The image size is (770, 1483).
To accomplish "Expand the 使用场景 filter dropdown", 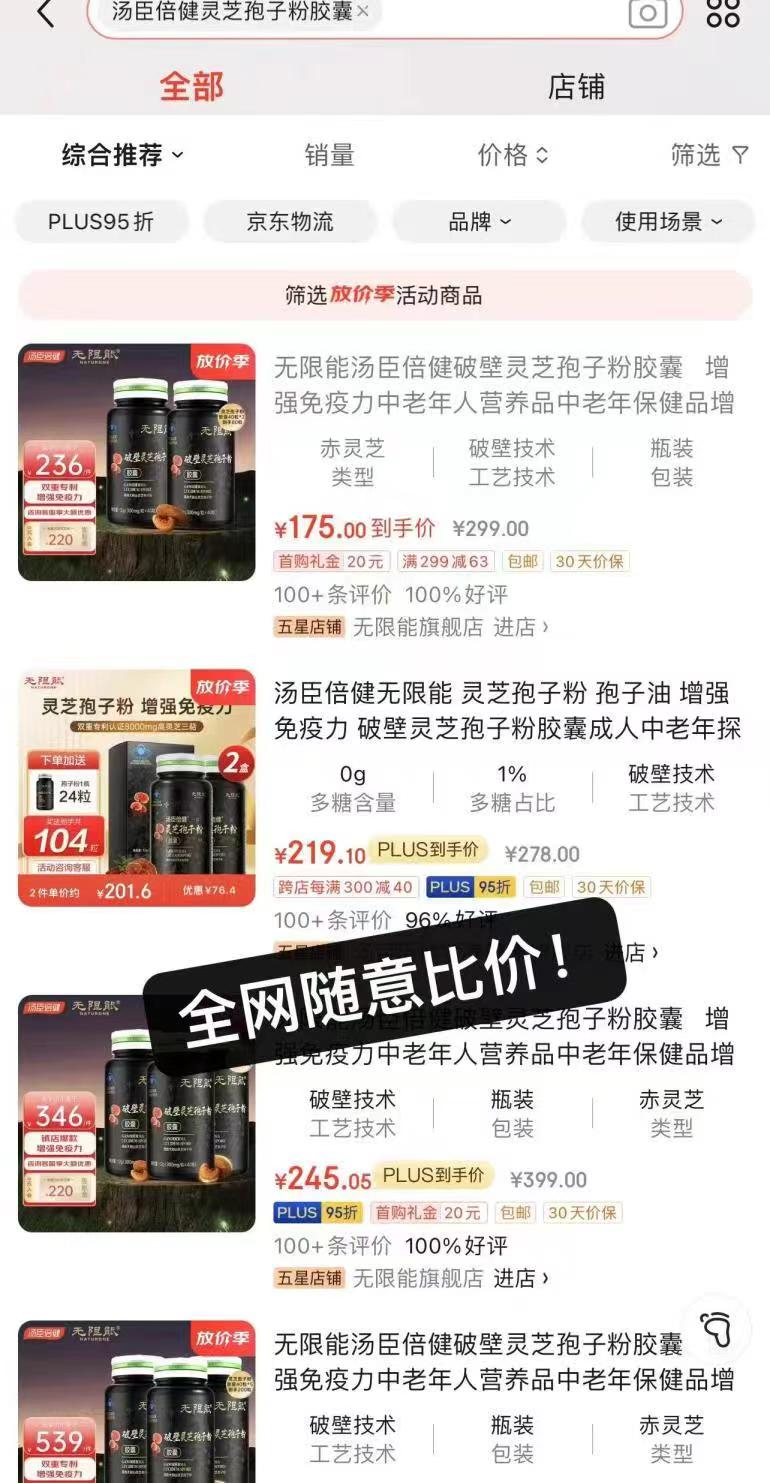I will 666,222.
